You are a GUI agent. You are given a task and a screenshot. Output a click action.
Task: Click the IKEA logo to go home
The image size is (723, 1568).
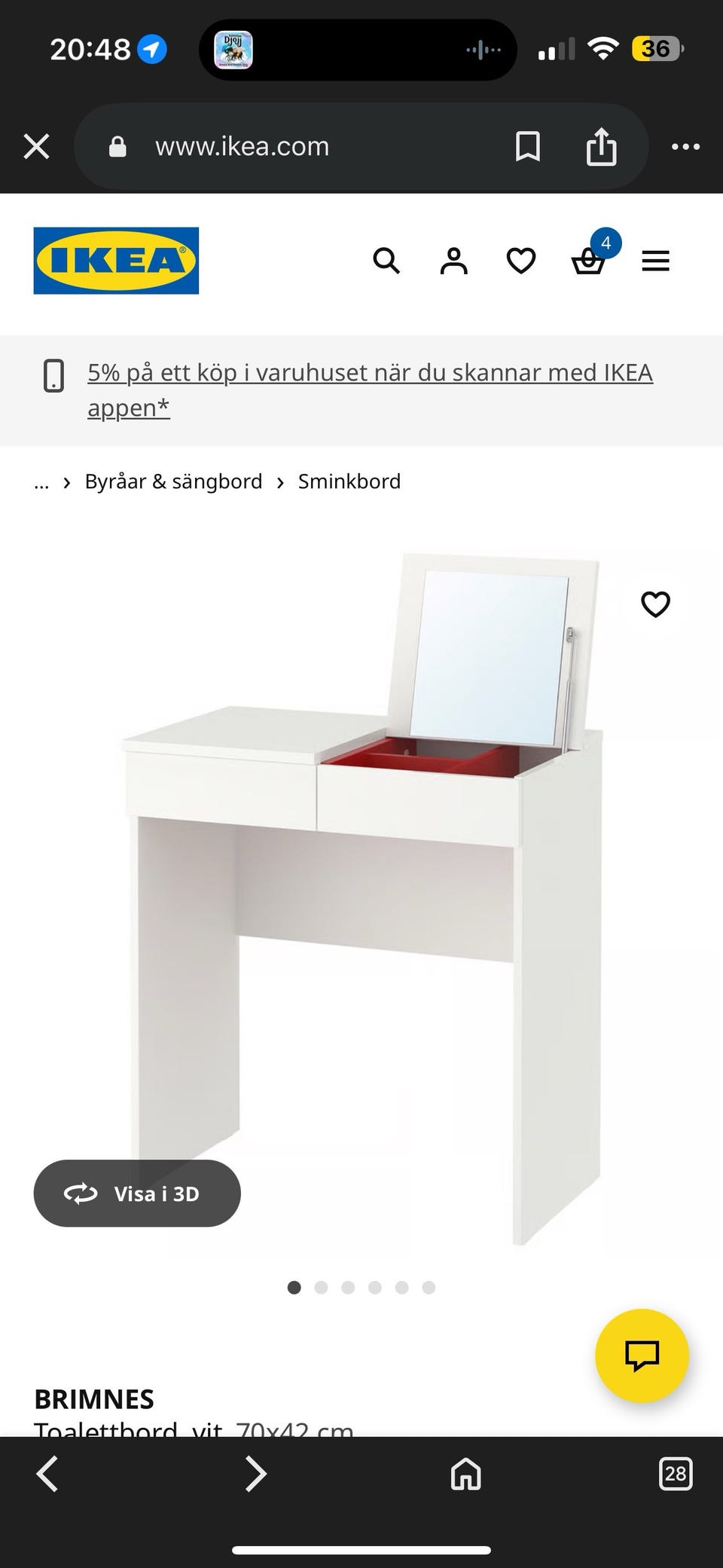(x=115, y=261)
